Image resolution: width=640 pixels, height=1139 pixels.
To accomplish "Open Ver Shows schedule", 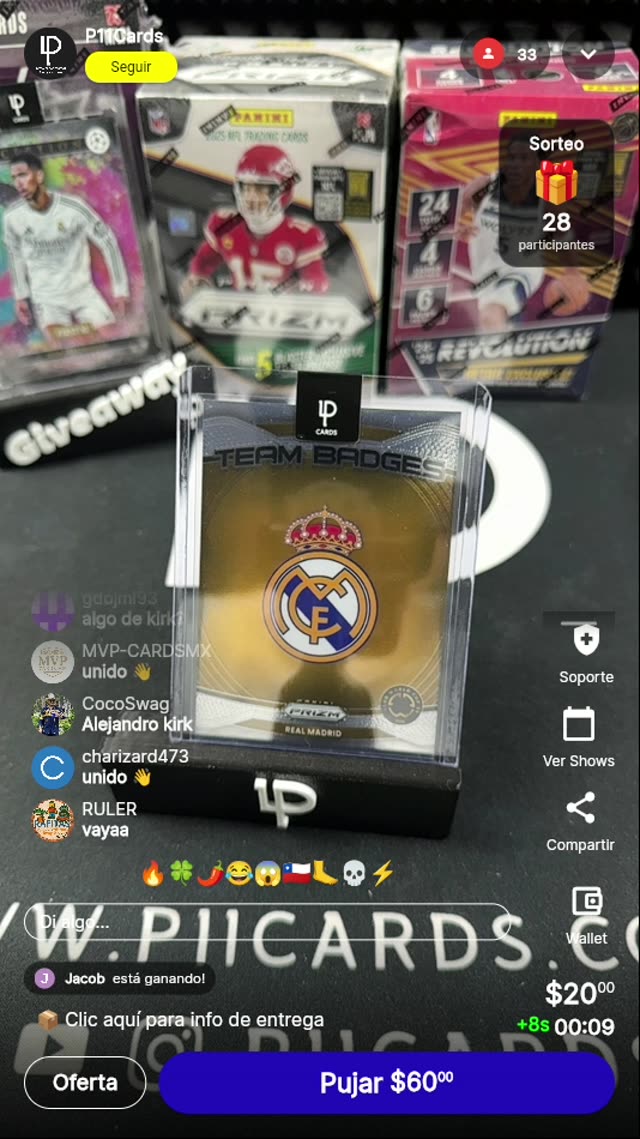I will tap(579, 736).
